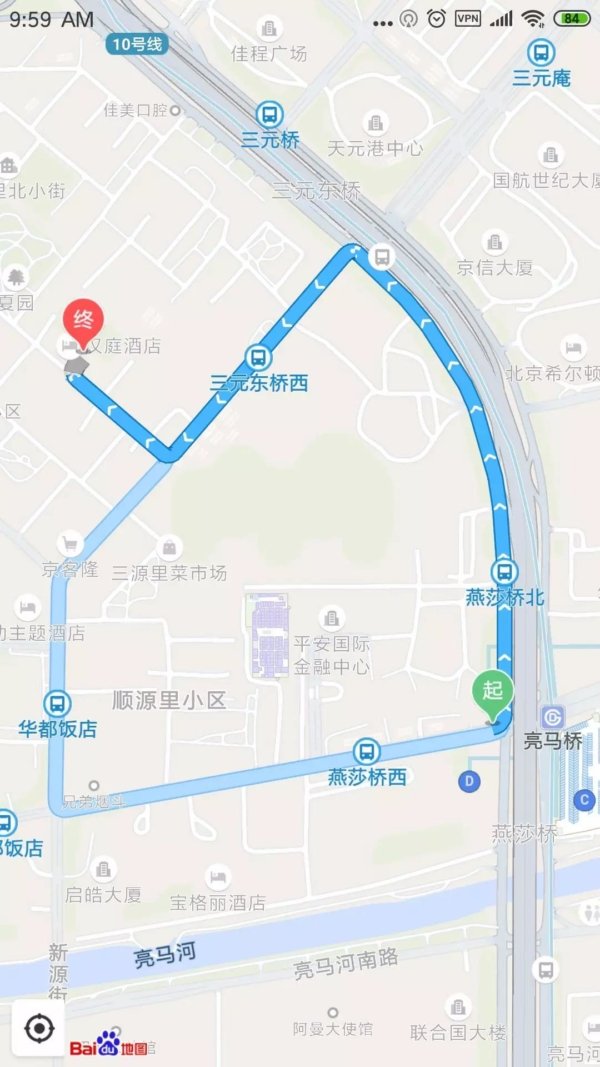Select the 三元桥 bus stop
The width and height of the screenshot is (600, 1067).
pyautogui.click(x=269, y=115)
